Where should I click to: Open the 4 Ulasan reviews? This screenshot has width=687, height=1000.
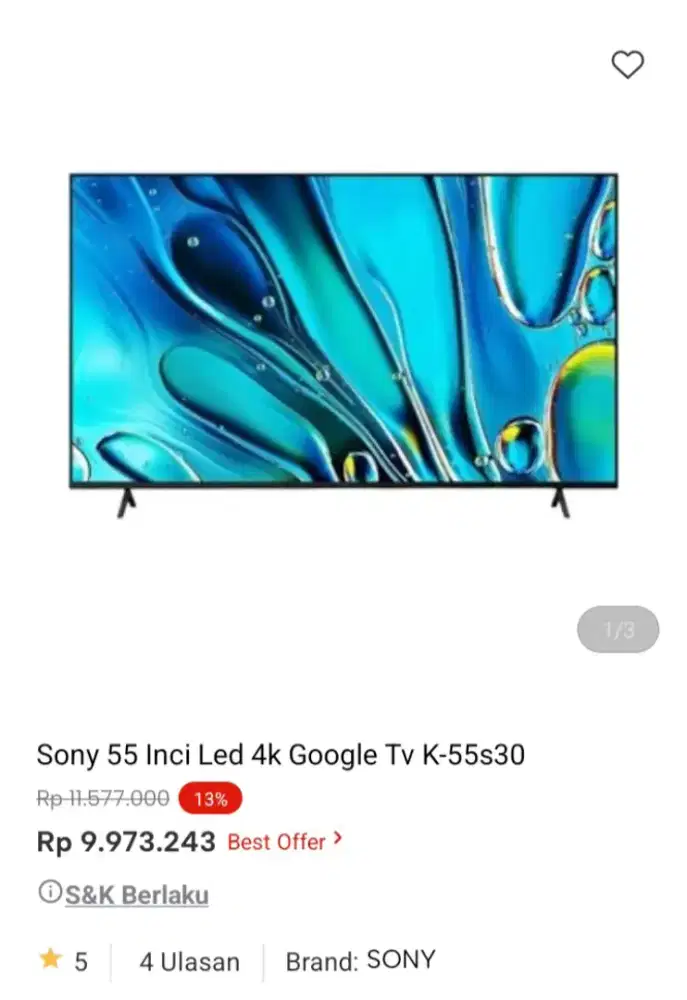click(189, 962)
